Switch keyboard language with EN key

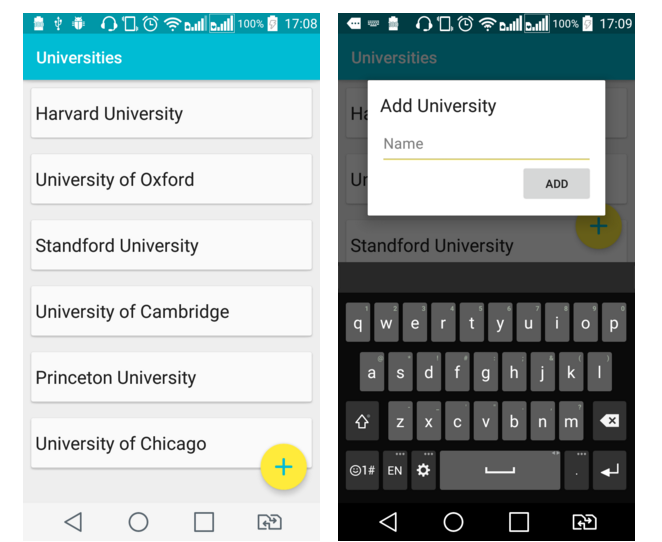point(395,469)
